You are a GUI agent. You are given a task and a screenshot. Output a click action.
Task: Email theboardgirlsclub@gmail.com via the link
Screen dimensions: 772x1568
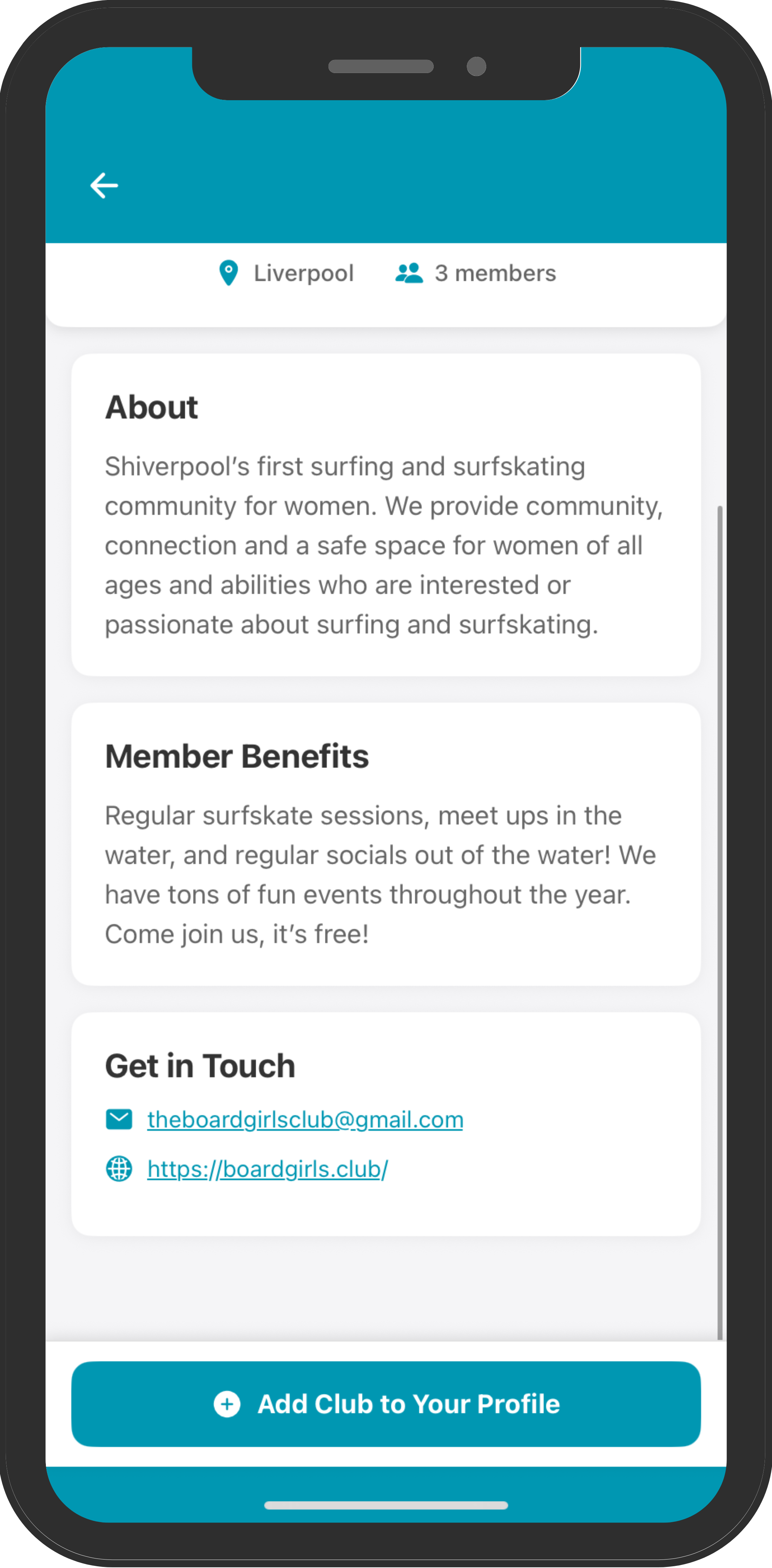click(x=305, y=1120)
